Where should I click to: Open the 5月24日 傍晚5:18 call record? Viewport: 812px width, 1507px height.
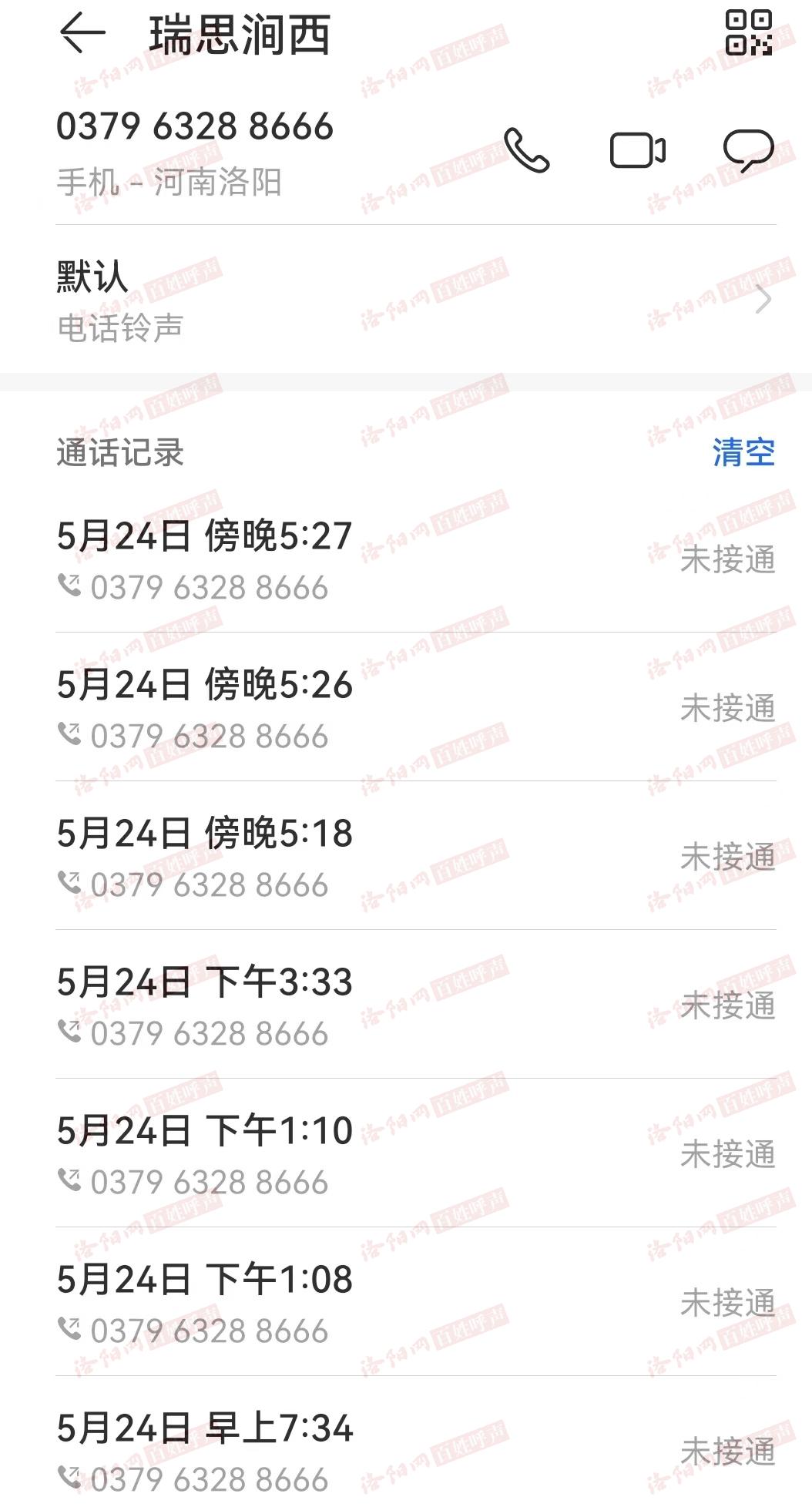pyautogui.click(x=416, y=857)
